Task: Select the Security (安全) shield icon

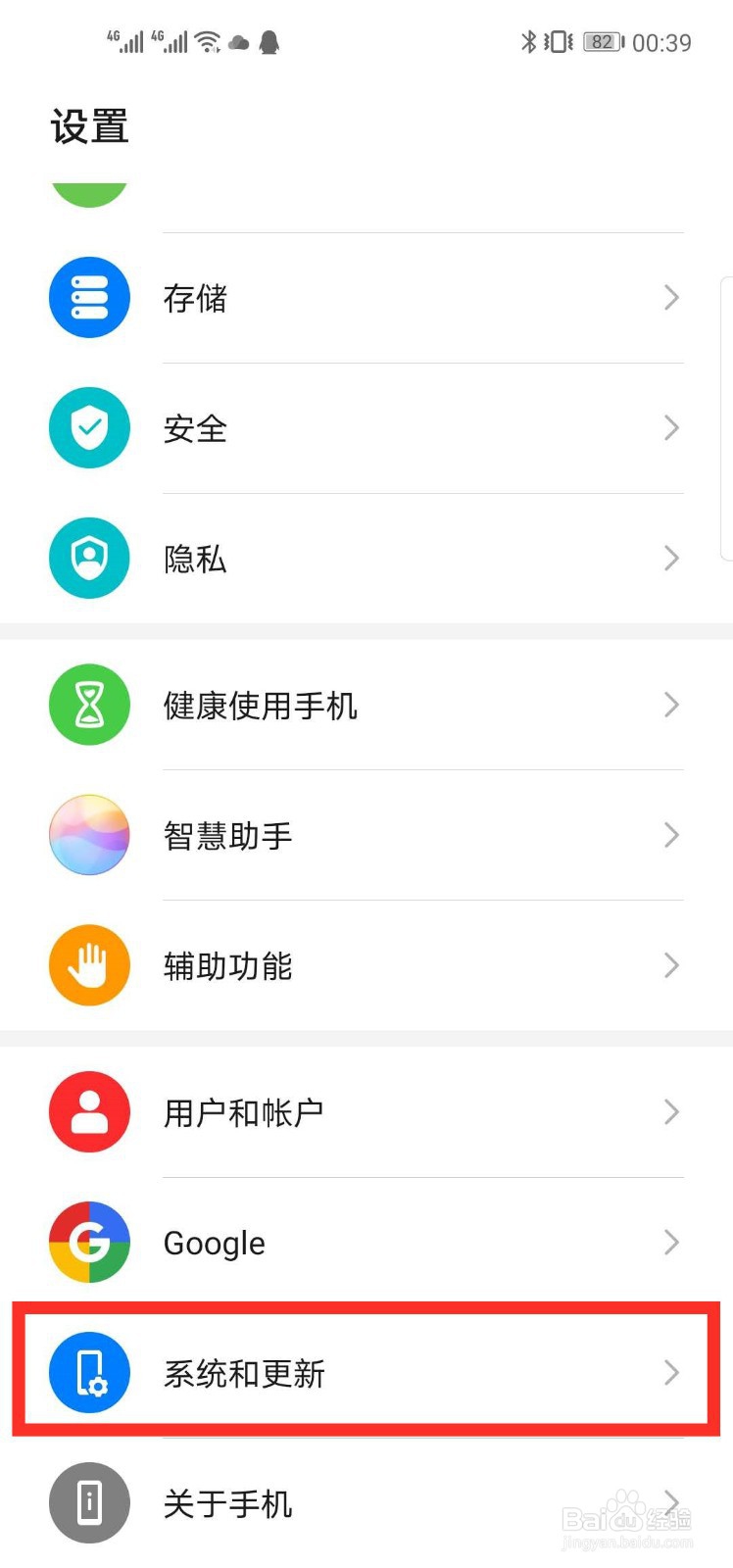Action: [x=89, y=428]
